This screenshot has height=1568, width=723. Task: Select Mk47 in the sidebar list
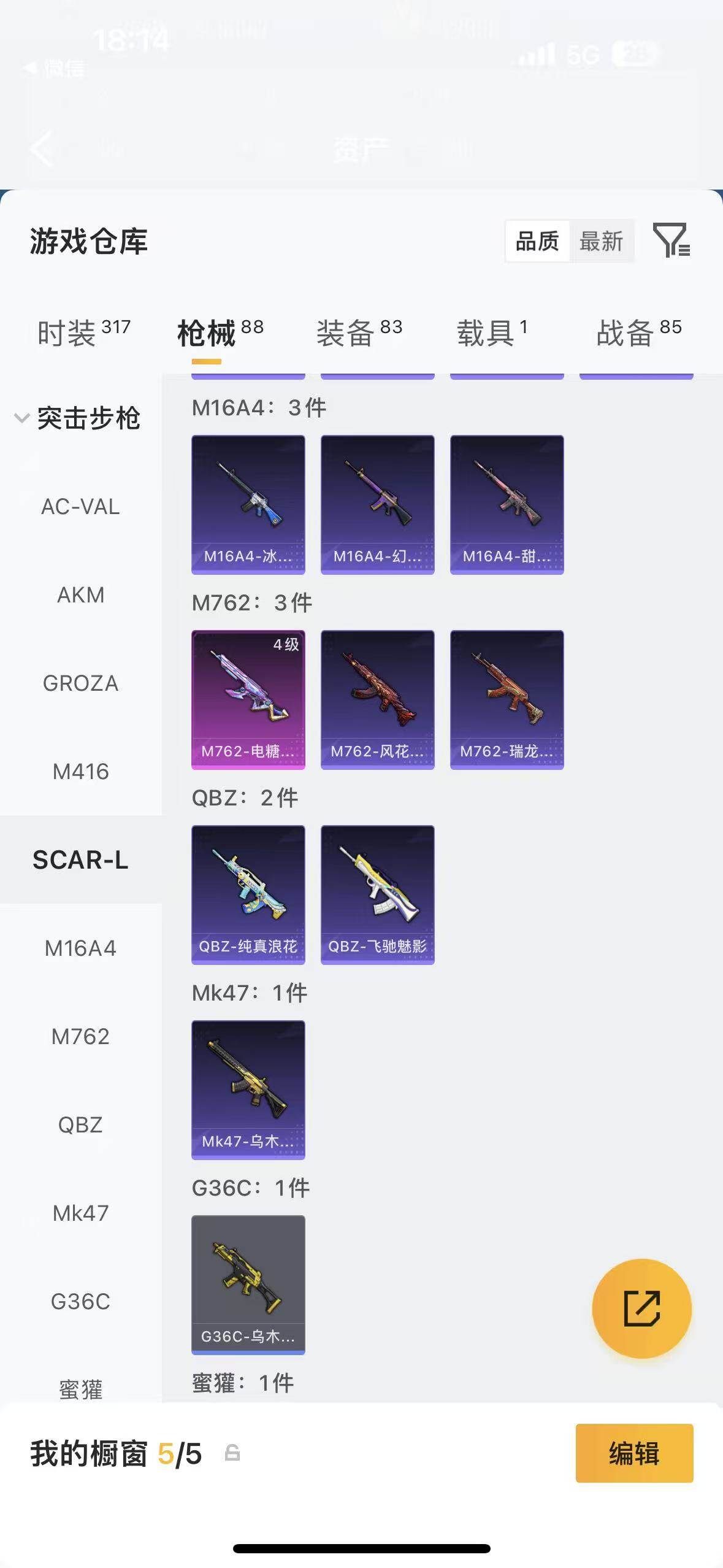[x=81, y=1213]
